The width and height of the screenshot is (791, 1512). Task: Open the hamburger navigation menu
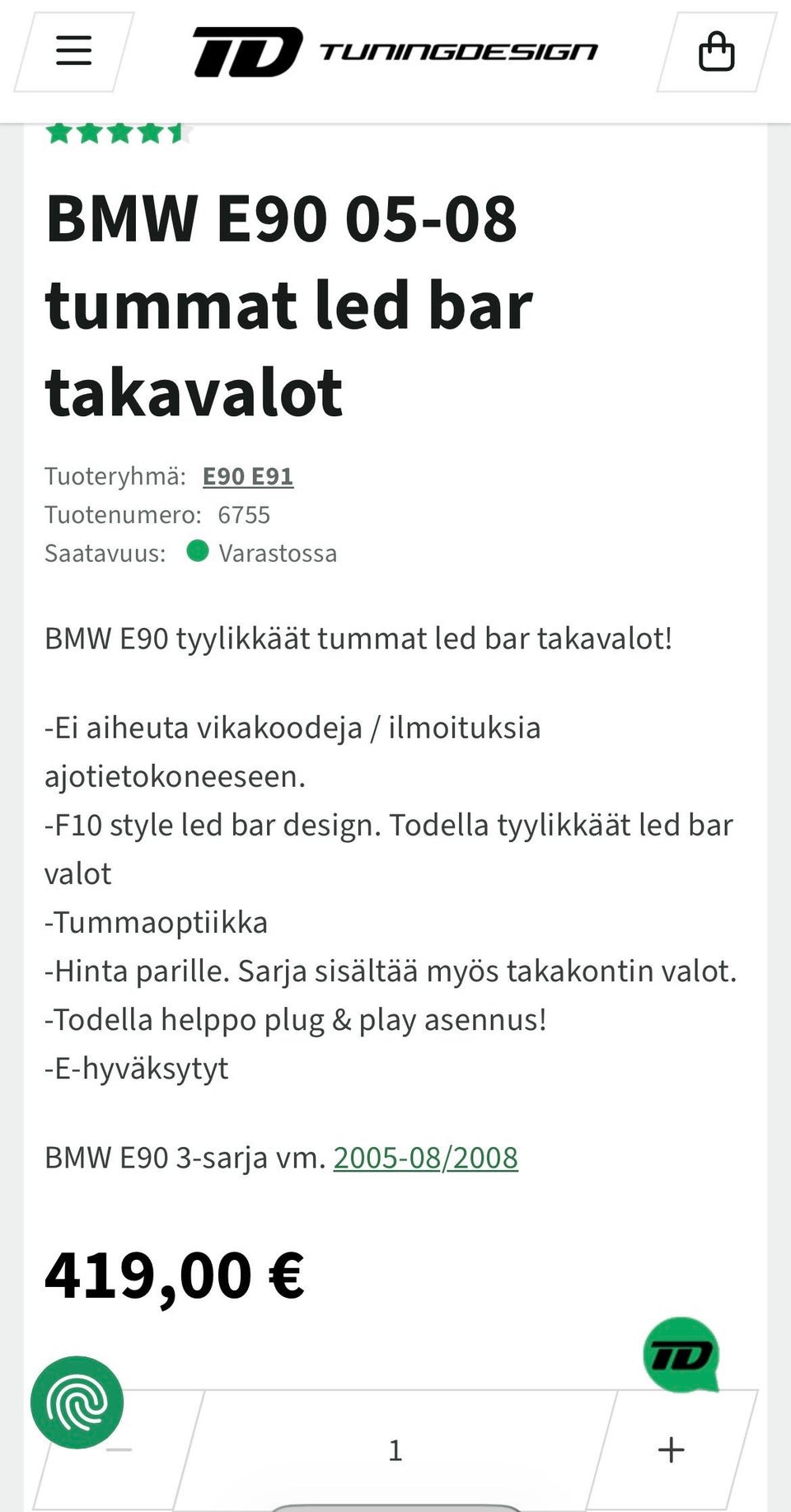coord(73,51)
